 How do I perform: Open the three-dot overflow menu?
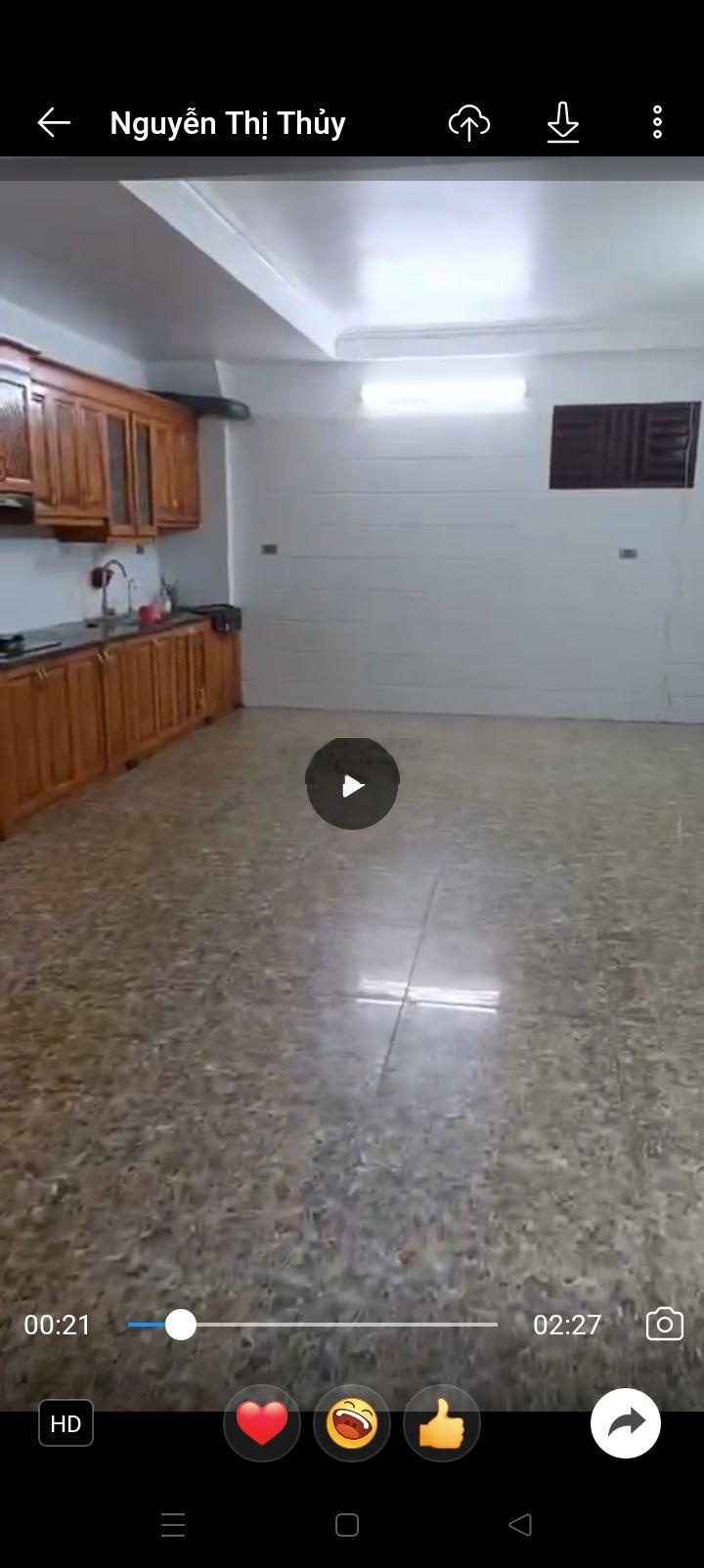click(657, 123)
